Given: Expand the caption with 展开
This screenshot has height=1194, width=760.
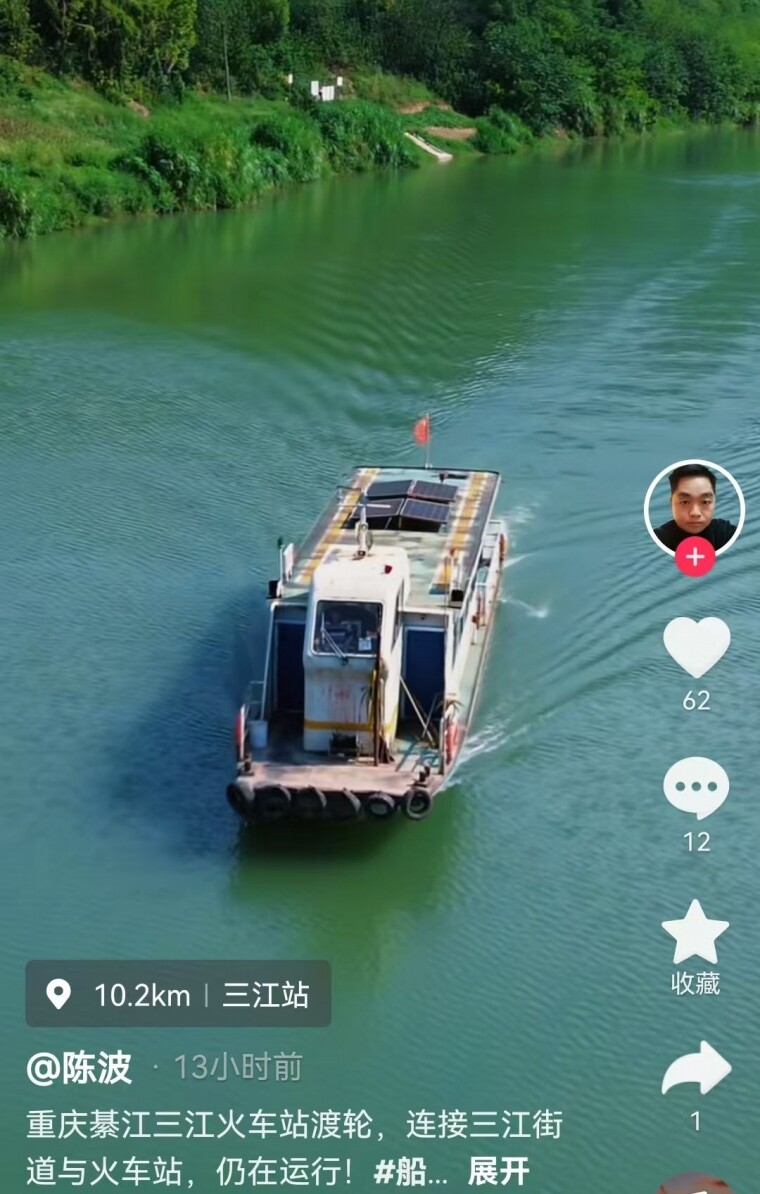Looking at the screenshot, I should pyautogui.click(x=498, y=1171).
